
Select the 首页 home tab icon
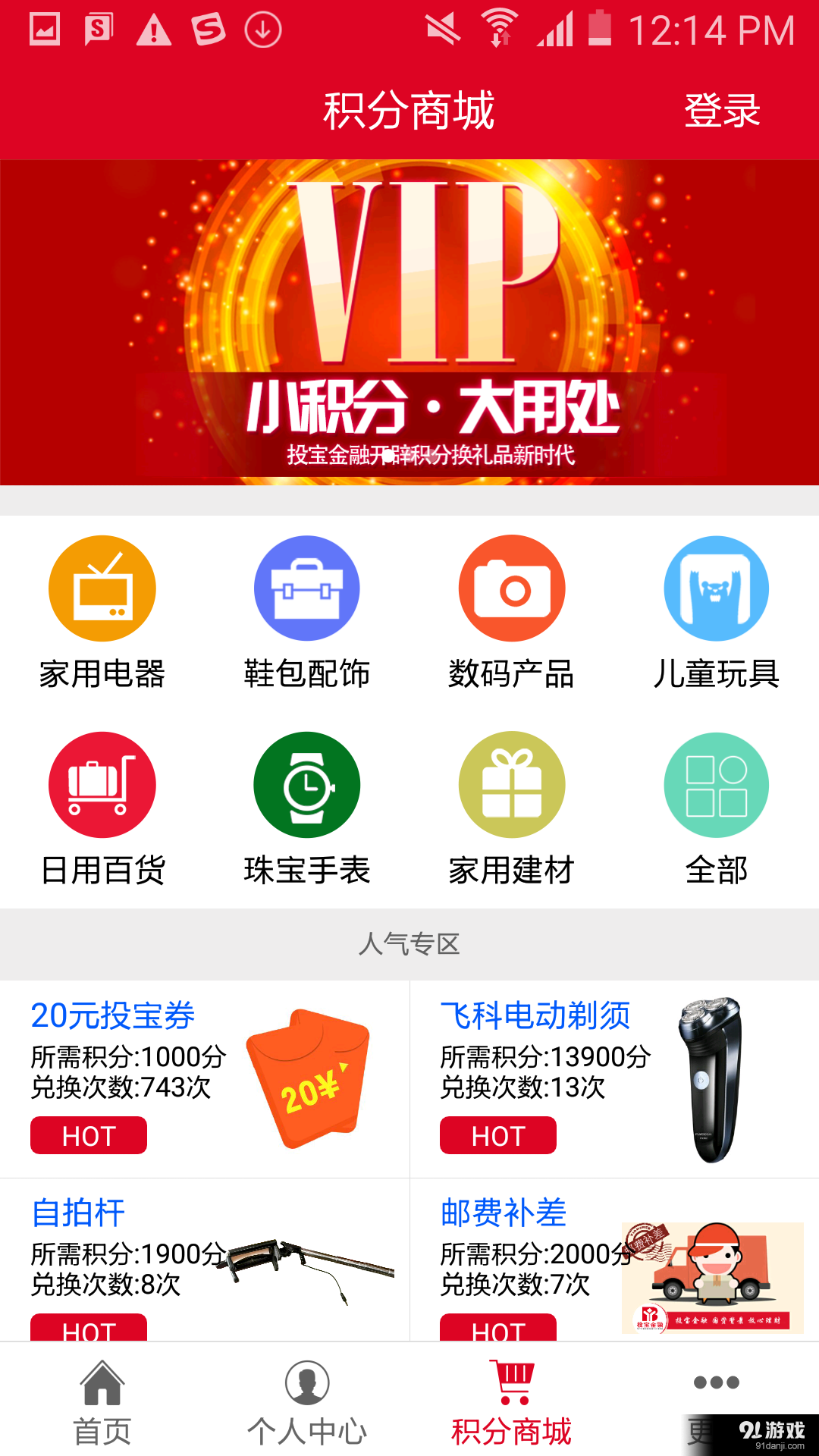point(102,1399)
